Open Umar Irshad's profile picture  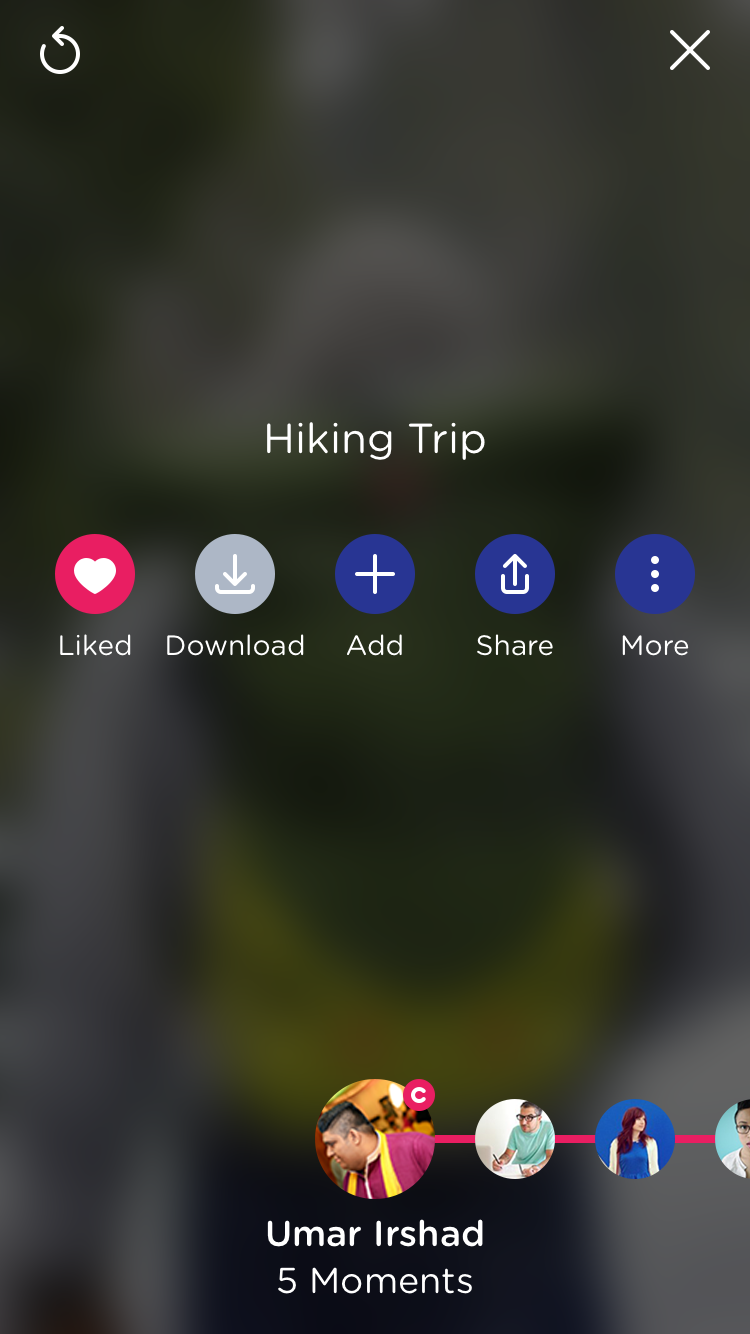[375, 1139]
